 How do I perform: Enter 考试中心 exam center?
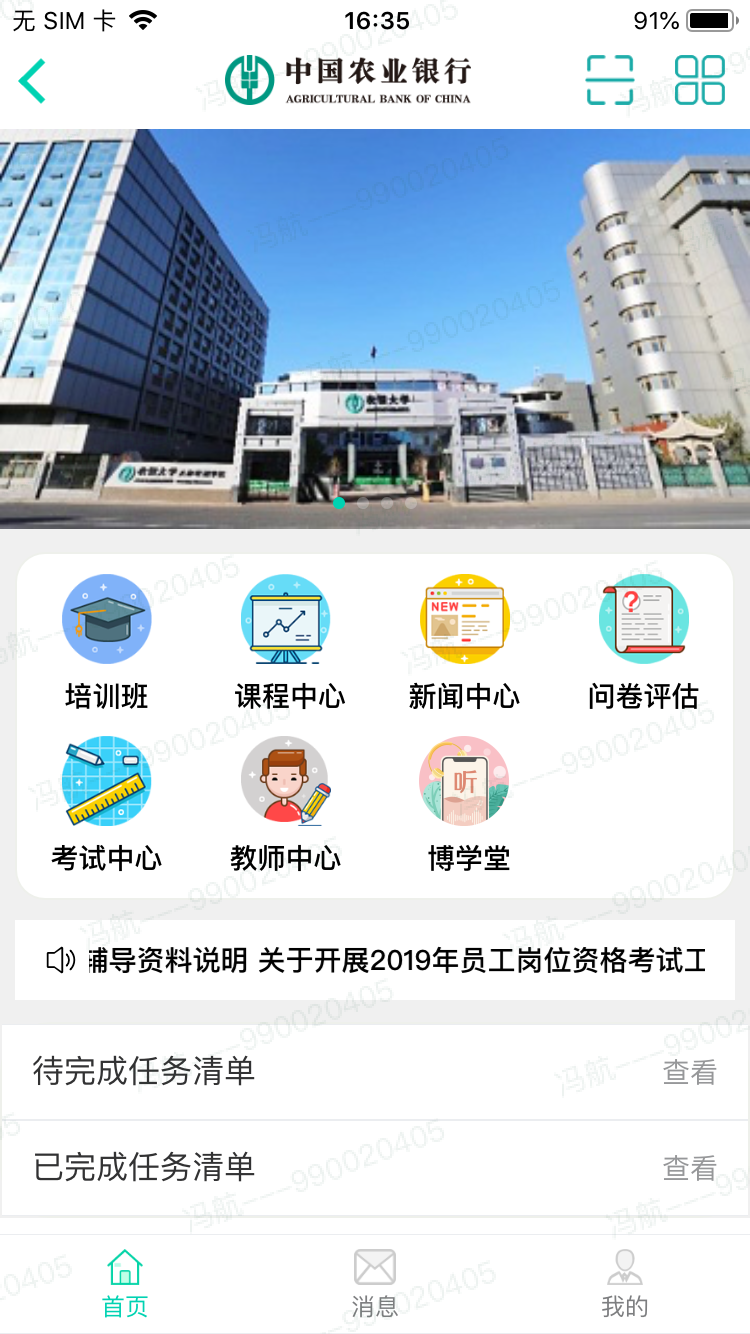[x=107, y=802]
